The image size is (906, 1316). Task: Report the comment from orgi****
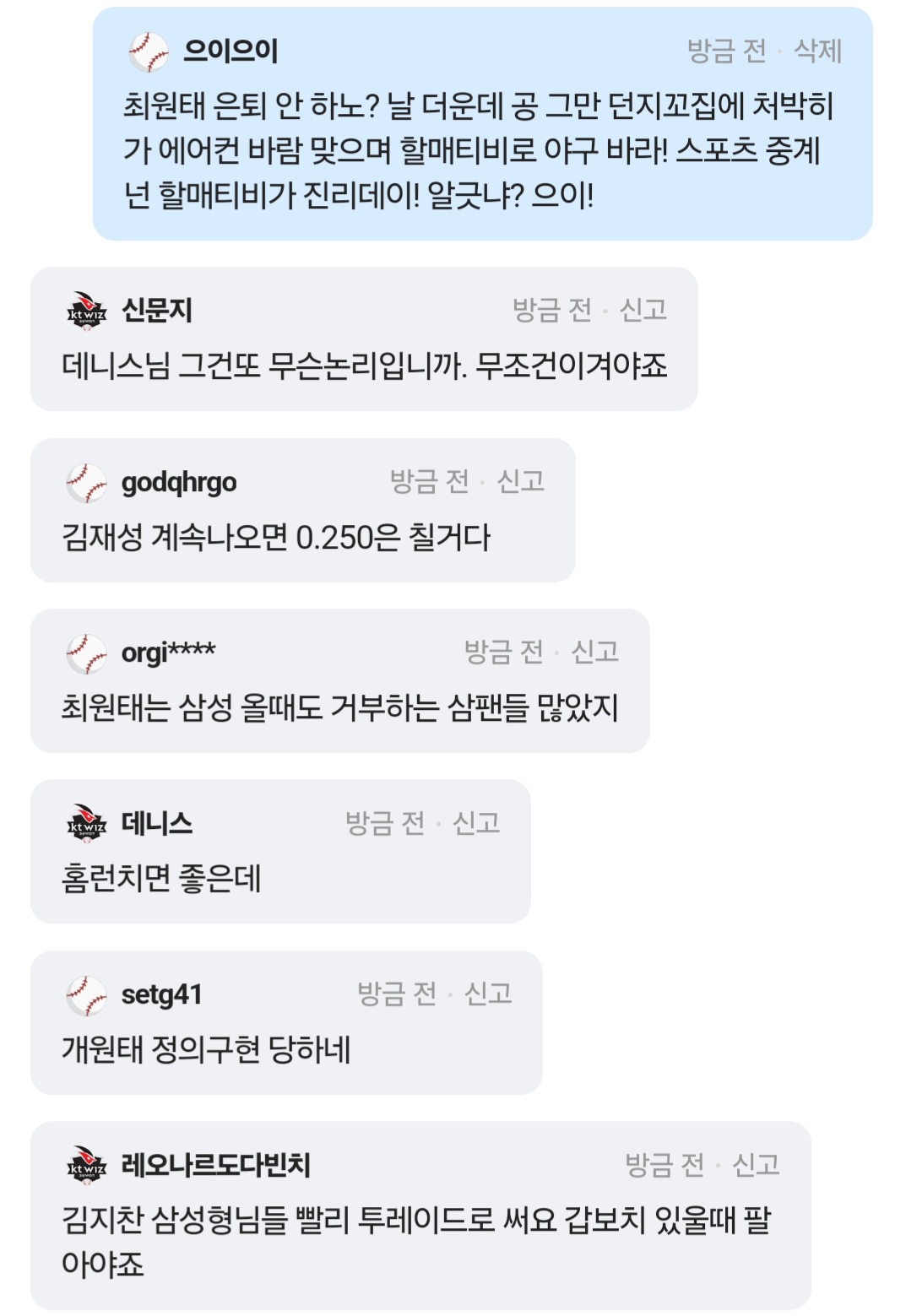[x=594, y=652]
